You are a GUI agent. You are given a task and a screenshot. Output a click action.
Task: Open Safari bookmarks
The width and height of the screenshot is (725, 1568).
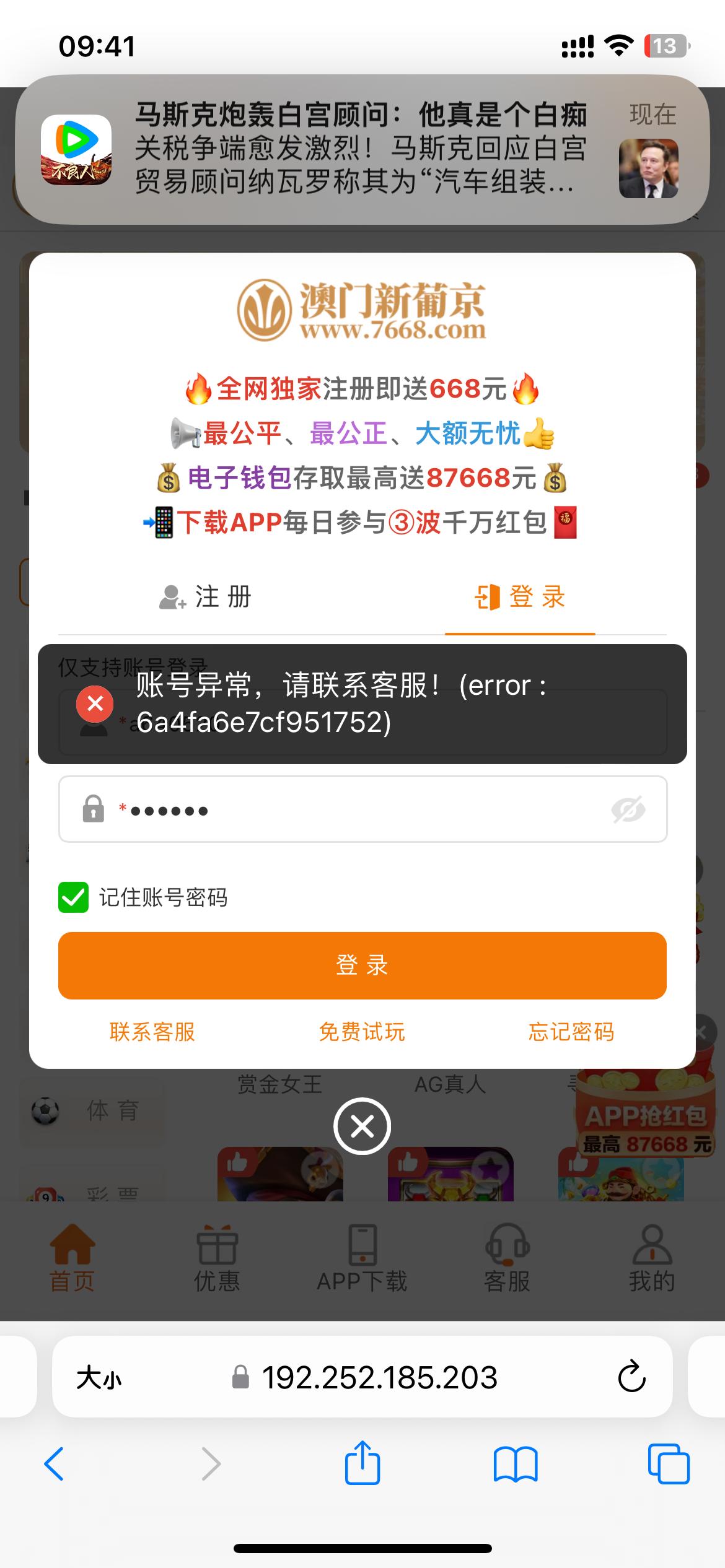coord(516,1465)
